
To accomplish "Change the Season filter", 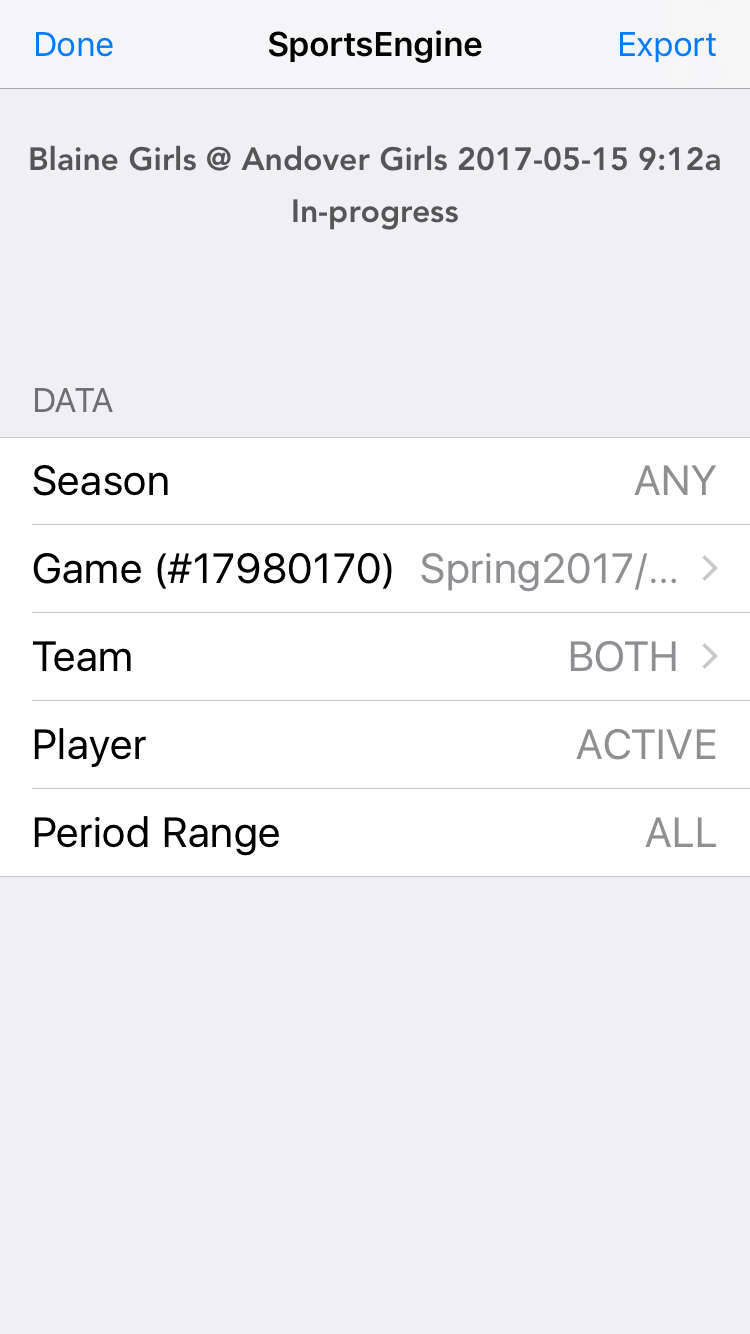I will click(x=375, y=481).
